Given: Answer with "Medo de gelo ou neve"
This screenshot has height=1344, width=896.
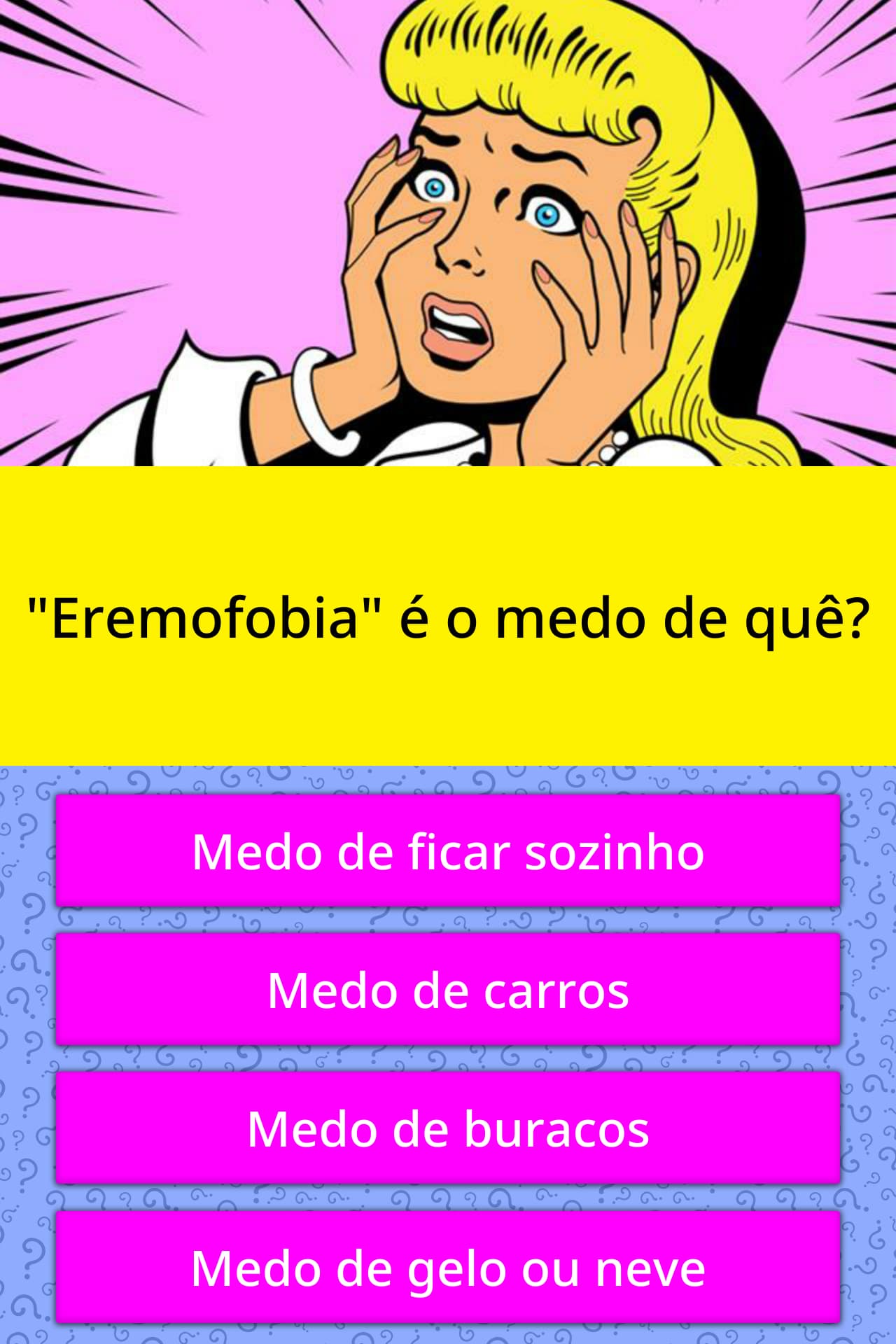Looking at the screenshot, I should tap(448, 1266).
